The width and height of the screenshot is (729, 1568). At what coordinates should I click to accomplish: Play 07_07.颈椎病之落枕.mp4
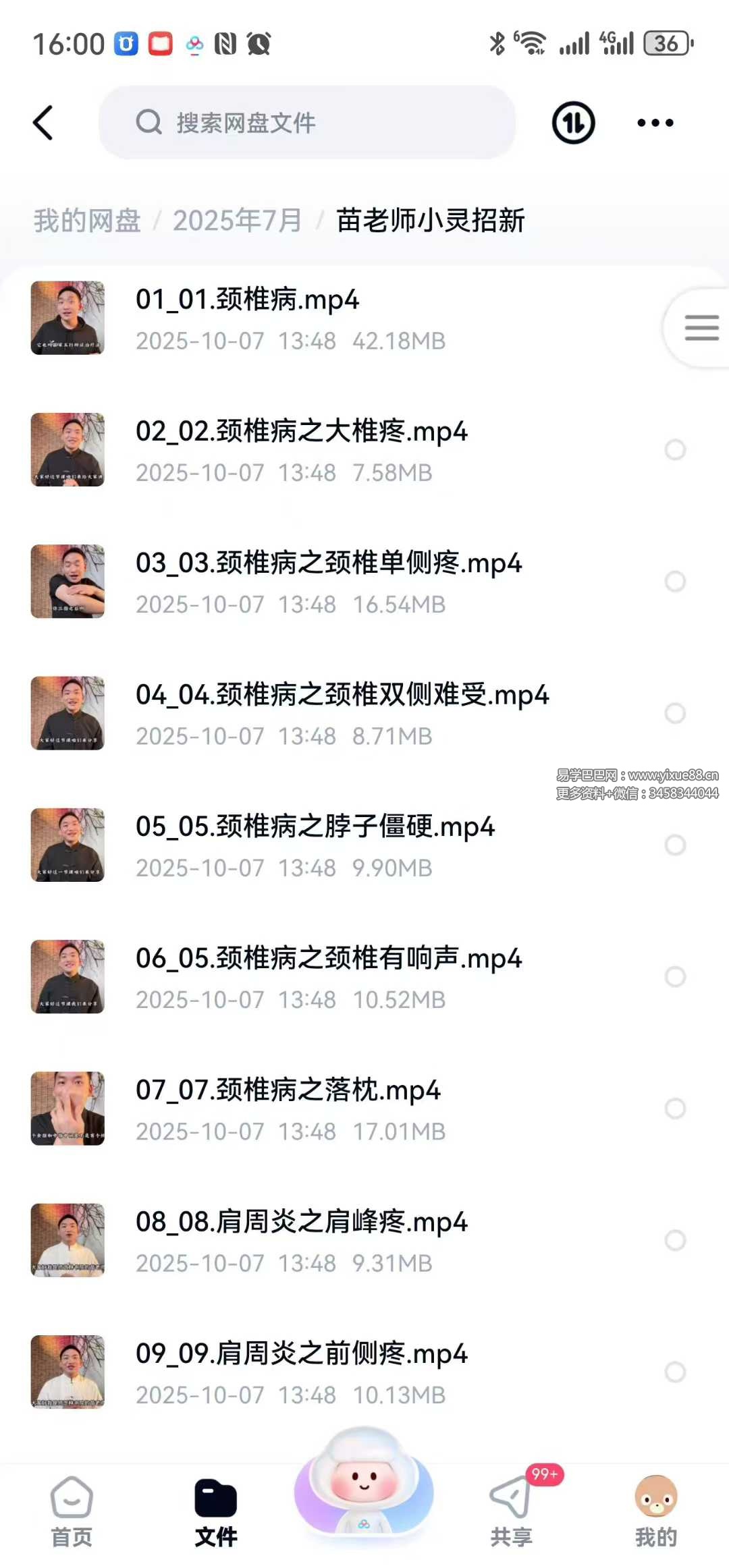pyautogui.click(x=288, y=1090)
